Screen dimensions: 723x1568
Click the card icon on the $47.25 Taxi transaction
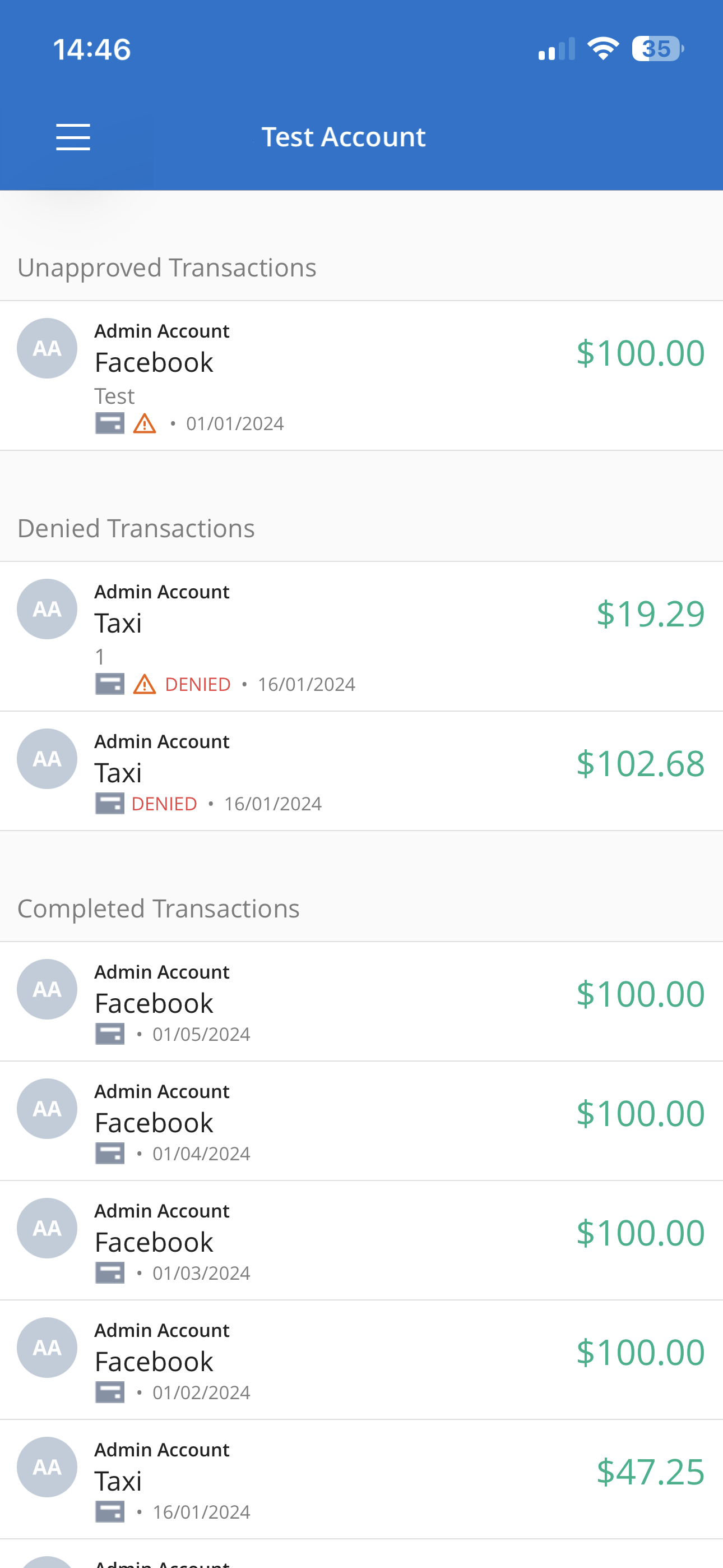pyautogui.click(x=109, y=1511)
